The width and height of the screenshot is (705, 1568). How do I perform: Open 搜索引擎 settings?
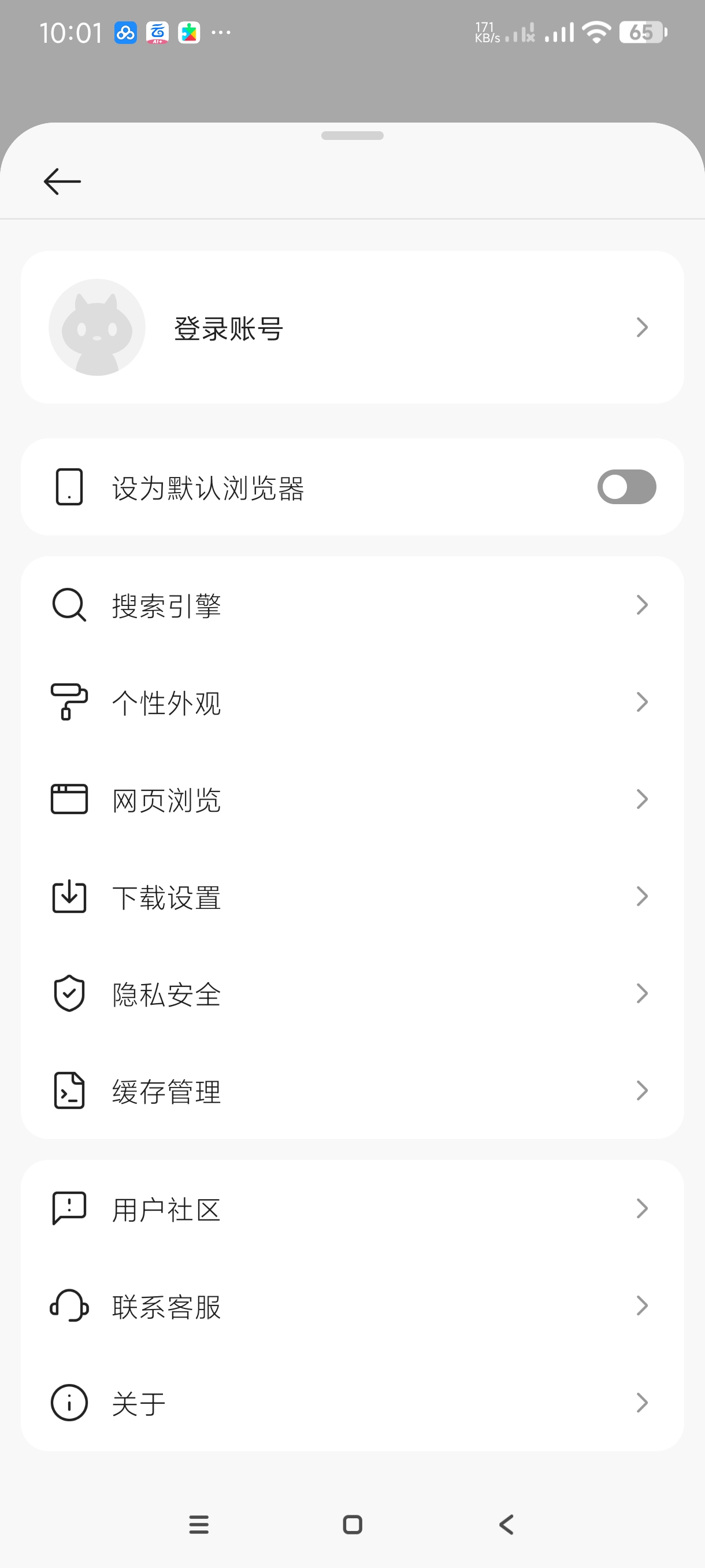pos(351,605)
